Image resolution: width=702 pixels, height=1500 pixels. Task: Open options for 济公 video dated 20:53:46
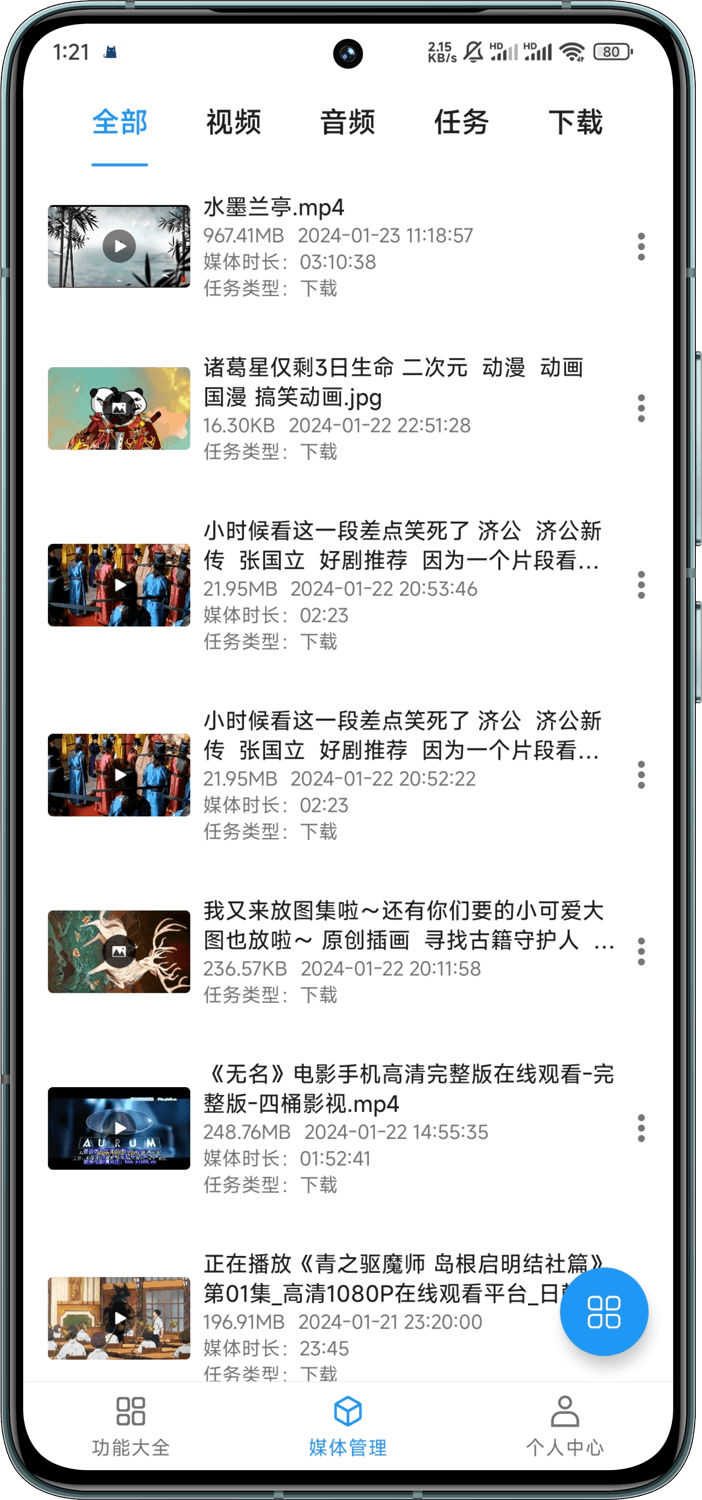tap(641, 585)
